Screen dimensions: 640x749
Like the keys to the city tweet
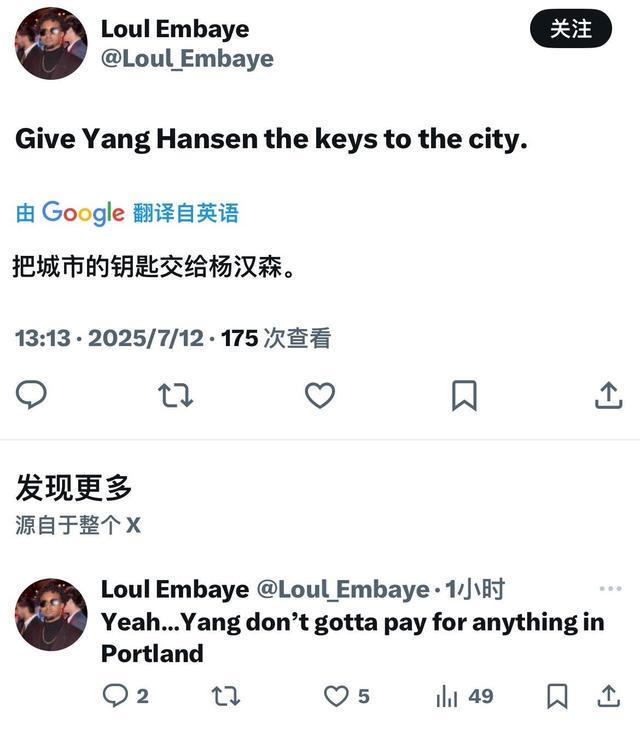click(x=319, y=395)
